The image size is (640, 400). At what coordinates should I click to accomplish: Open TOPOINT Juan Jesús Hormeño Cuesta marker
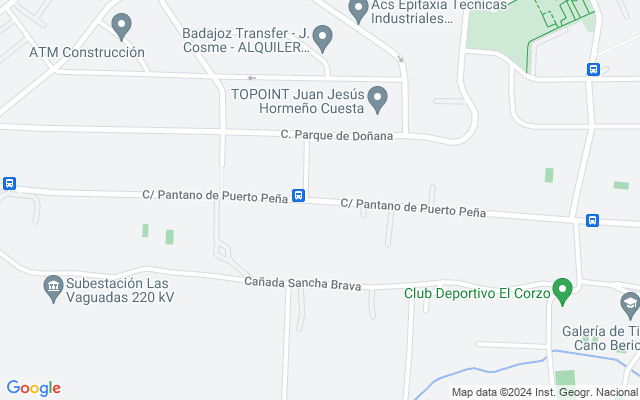tap(377, 98)
